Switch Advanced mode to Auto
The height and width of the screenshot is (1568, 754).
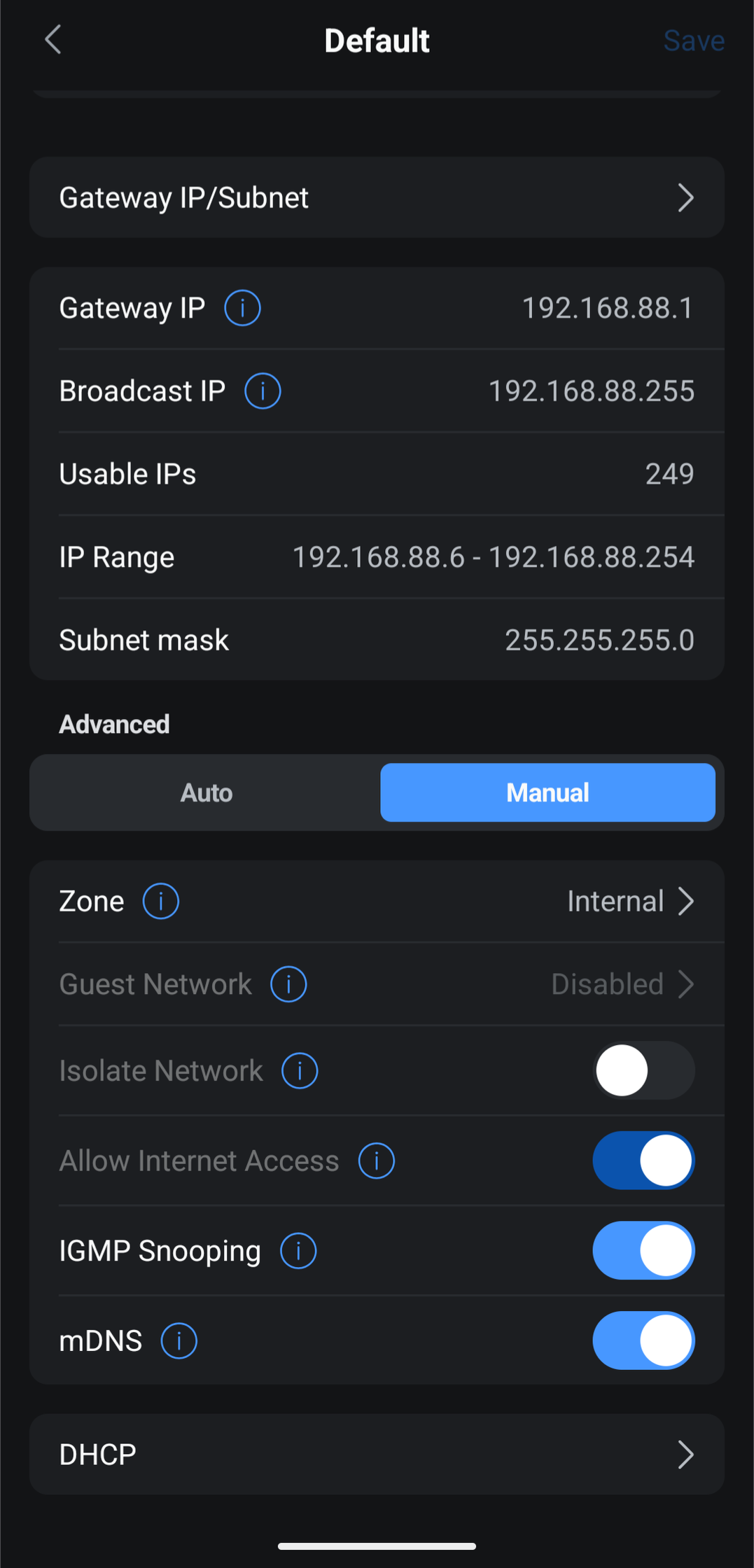[x=206, y=792]
